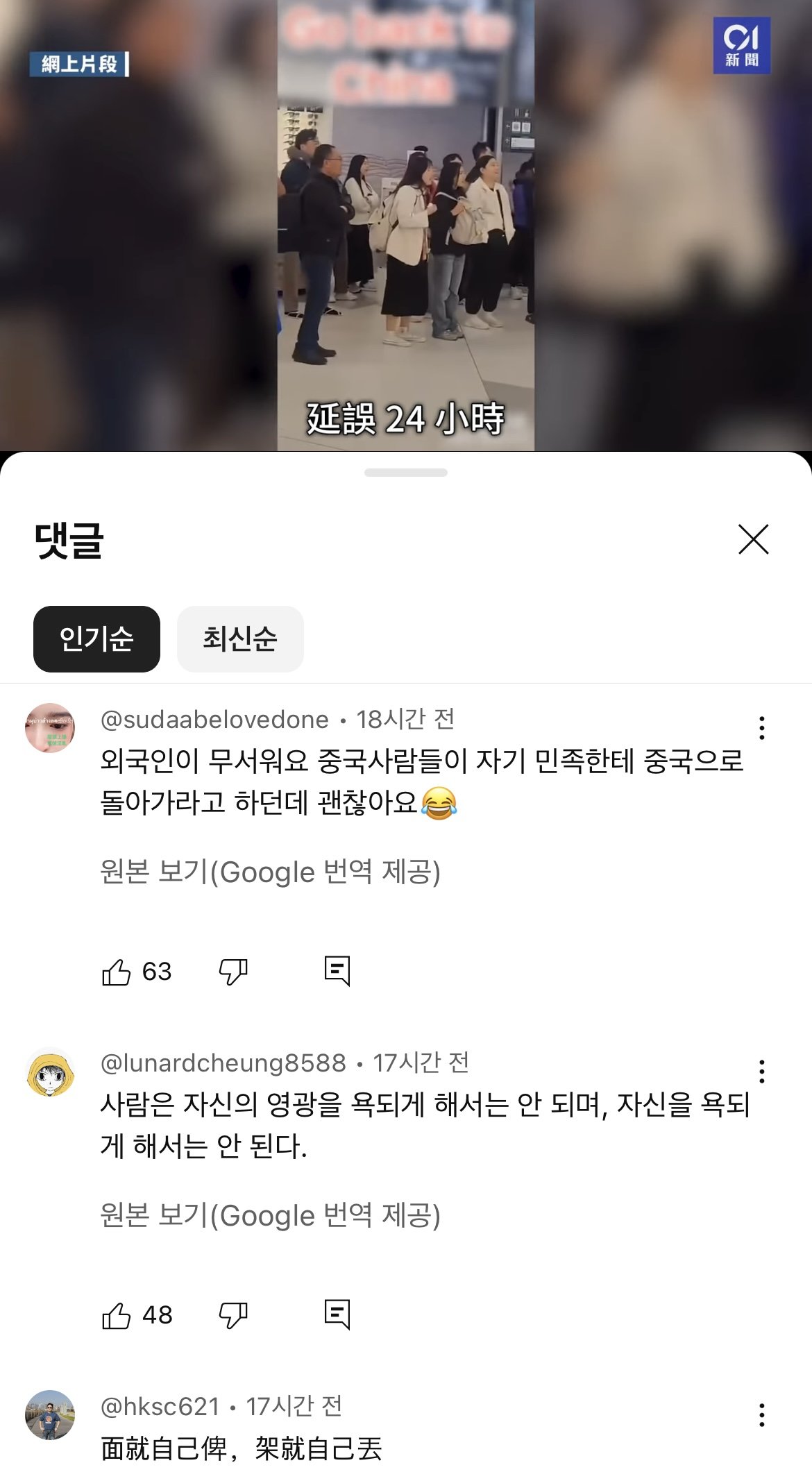Image resolution: width=812 pixels, height=1472 pixels.
Task: Open the options menu for @hksc621's comment
Action: (x=761, y=1415)
